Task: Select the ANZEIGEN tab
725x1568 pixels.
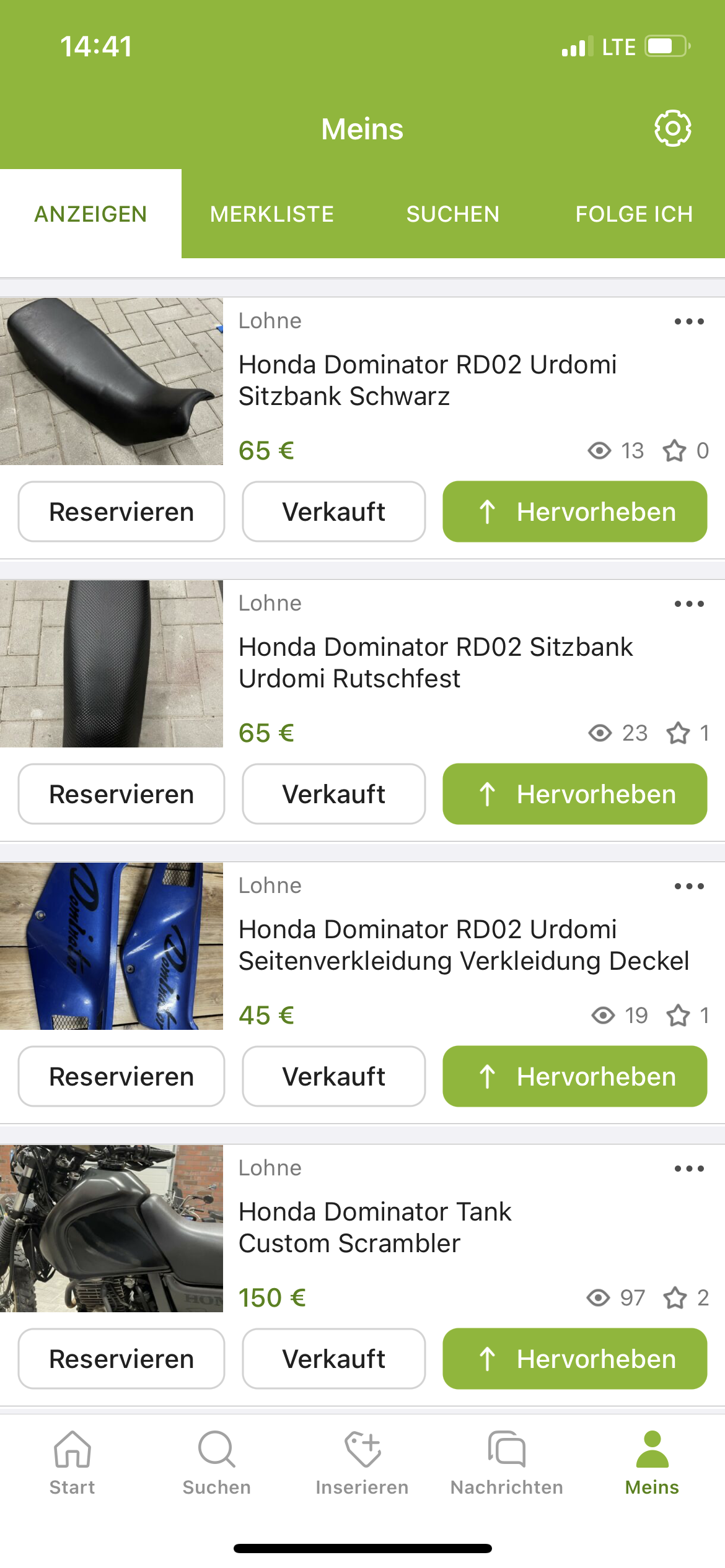Action: (90, 214)
